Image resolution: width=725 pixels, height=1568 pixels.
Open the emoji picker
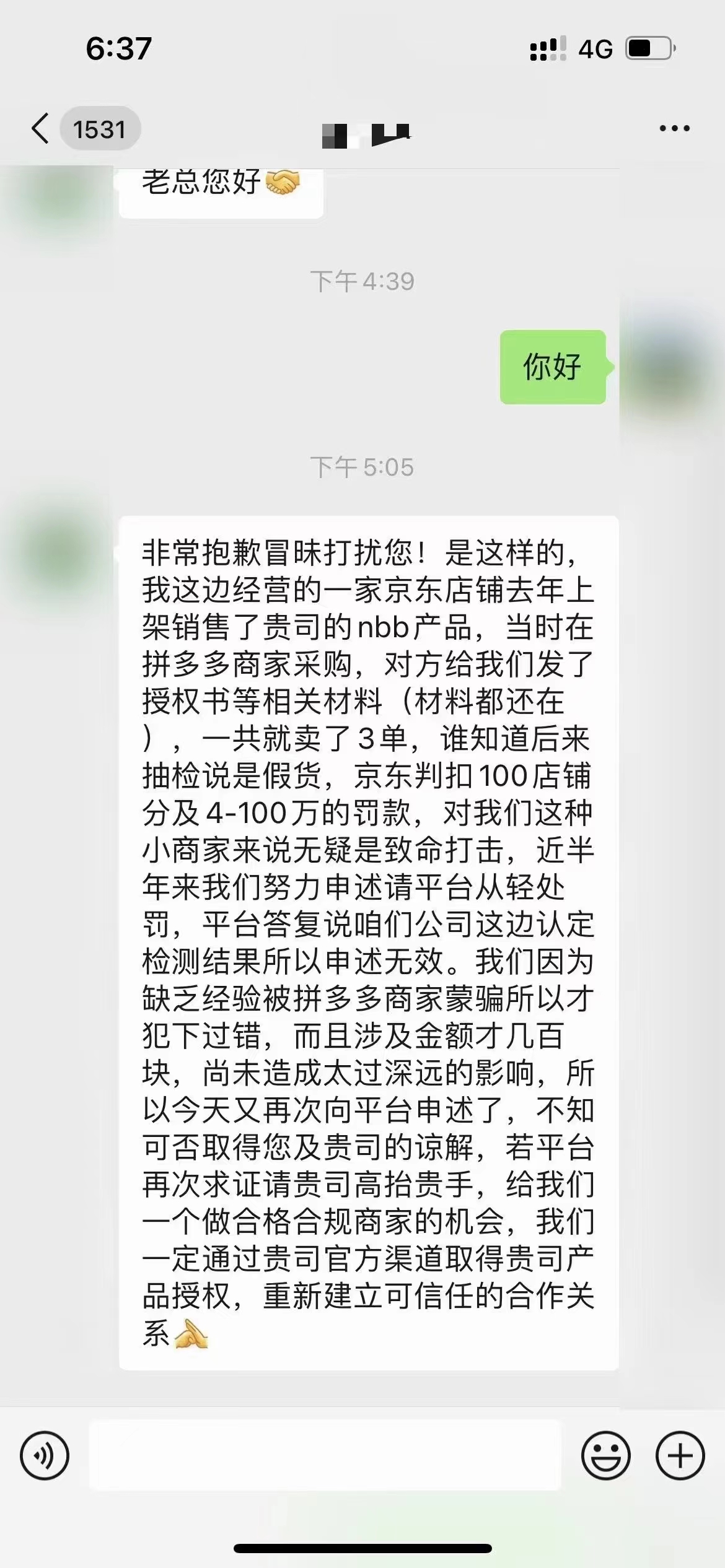tap(605, 1455)
